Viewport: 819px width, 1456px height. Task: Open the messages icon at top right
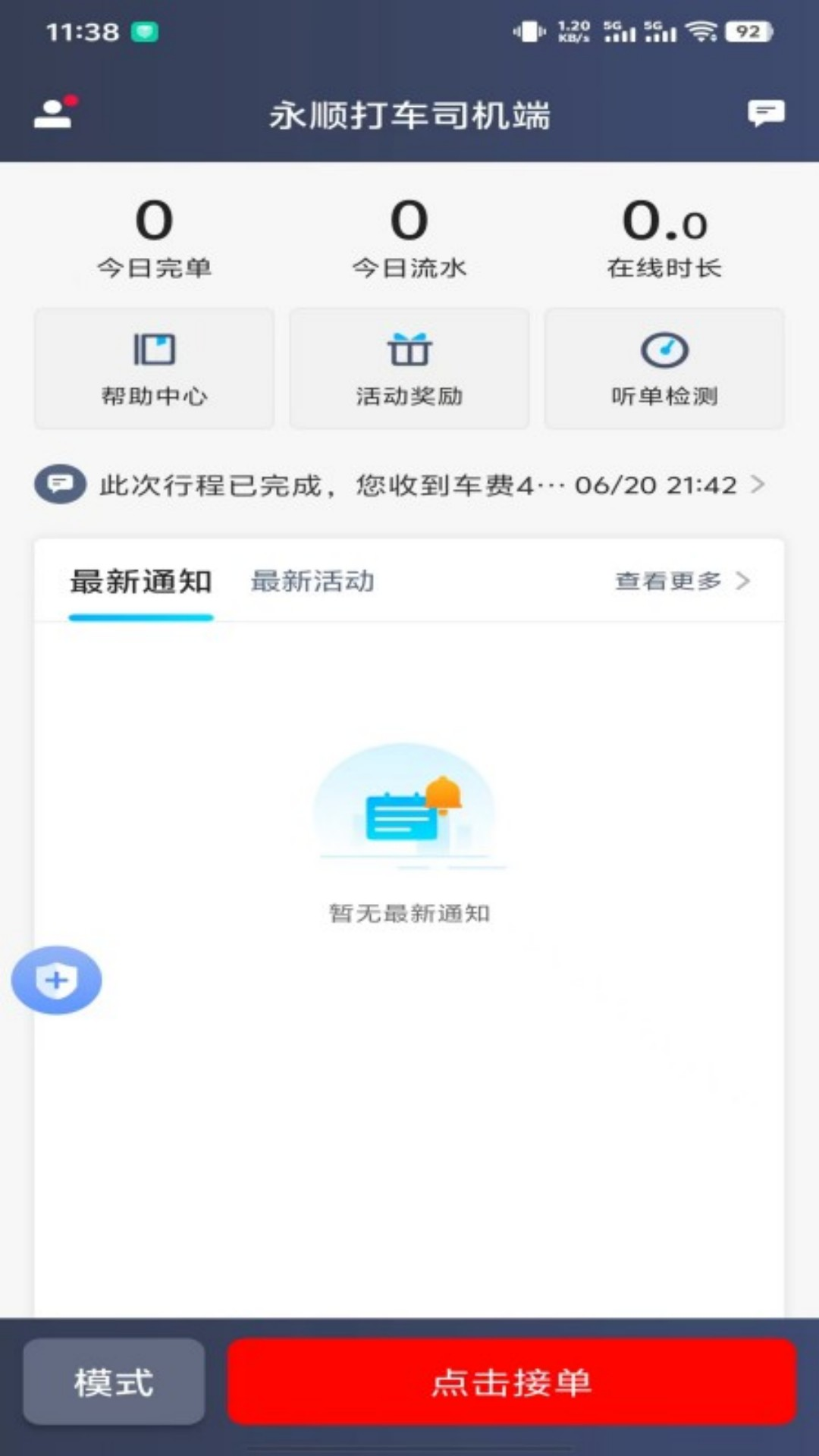tap(766, 114)
